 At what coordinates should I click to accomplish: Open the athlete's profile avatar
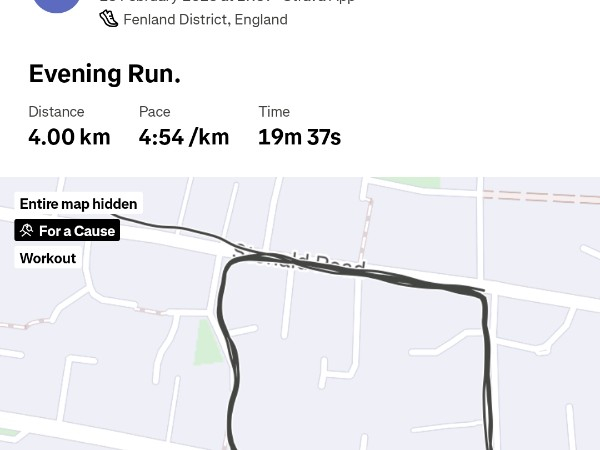(x=57, y=3)
